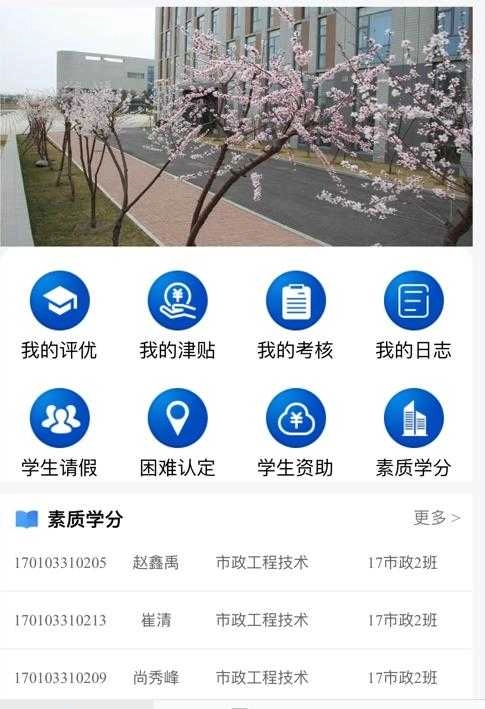Open the record for 崔清
This screenshot has height=709, width=485.
[x=236, y=620]
